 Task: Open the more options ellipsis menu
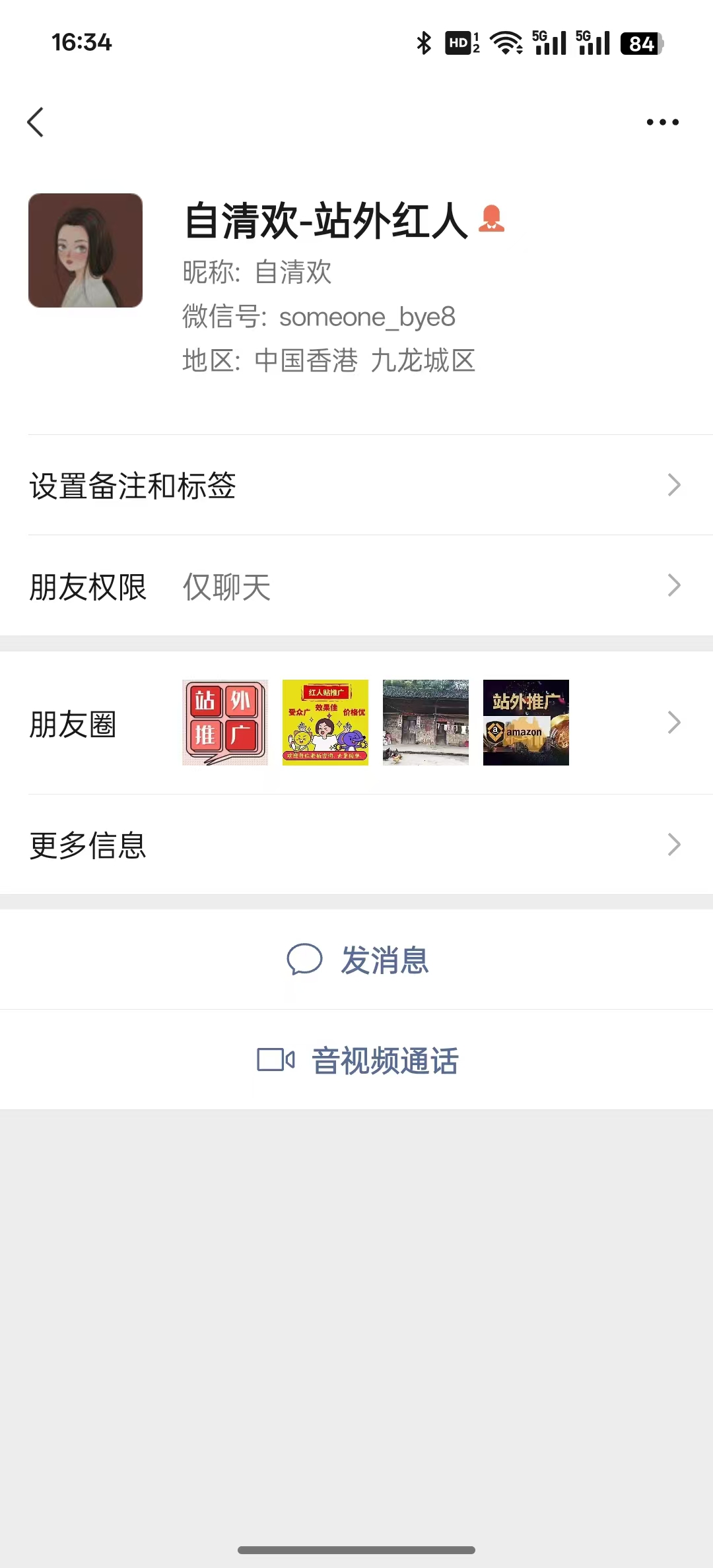[662, 121]
